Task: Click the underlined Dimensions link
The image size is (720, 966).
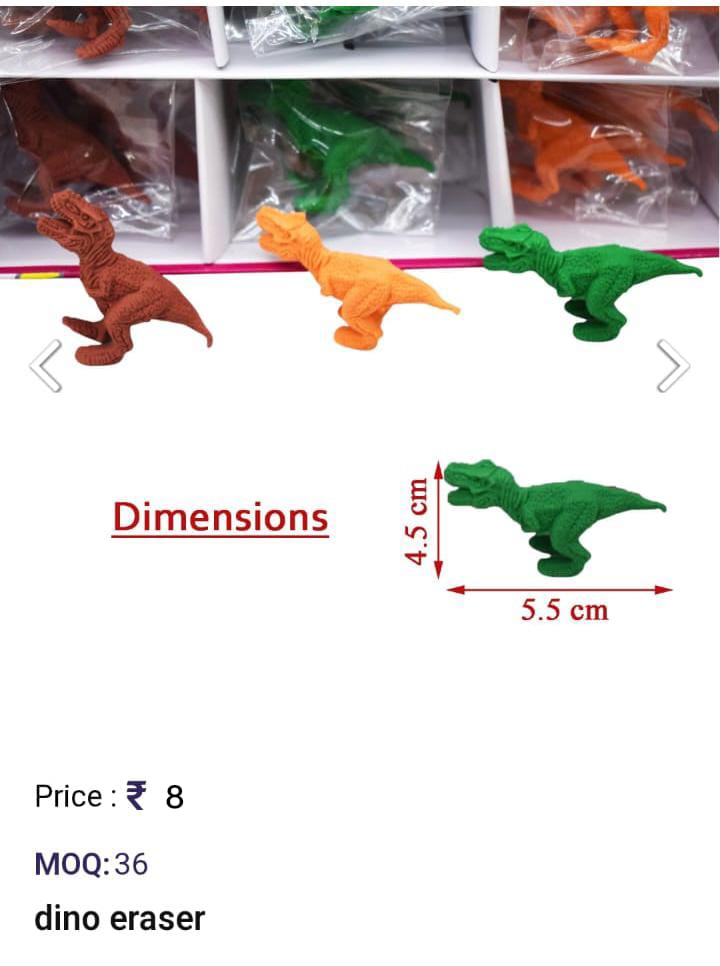Action: coord(222,517)
